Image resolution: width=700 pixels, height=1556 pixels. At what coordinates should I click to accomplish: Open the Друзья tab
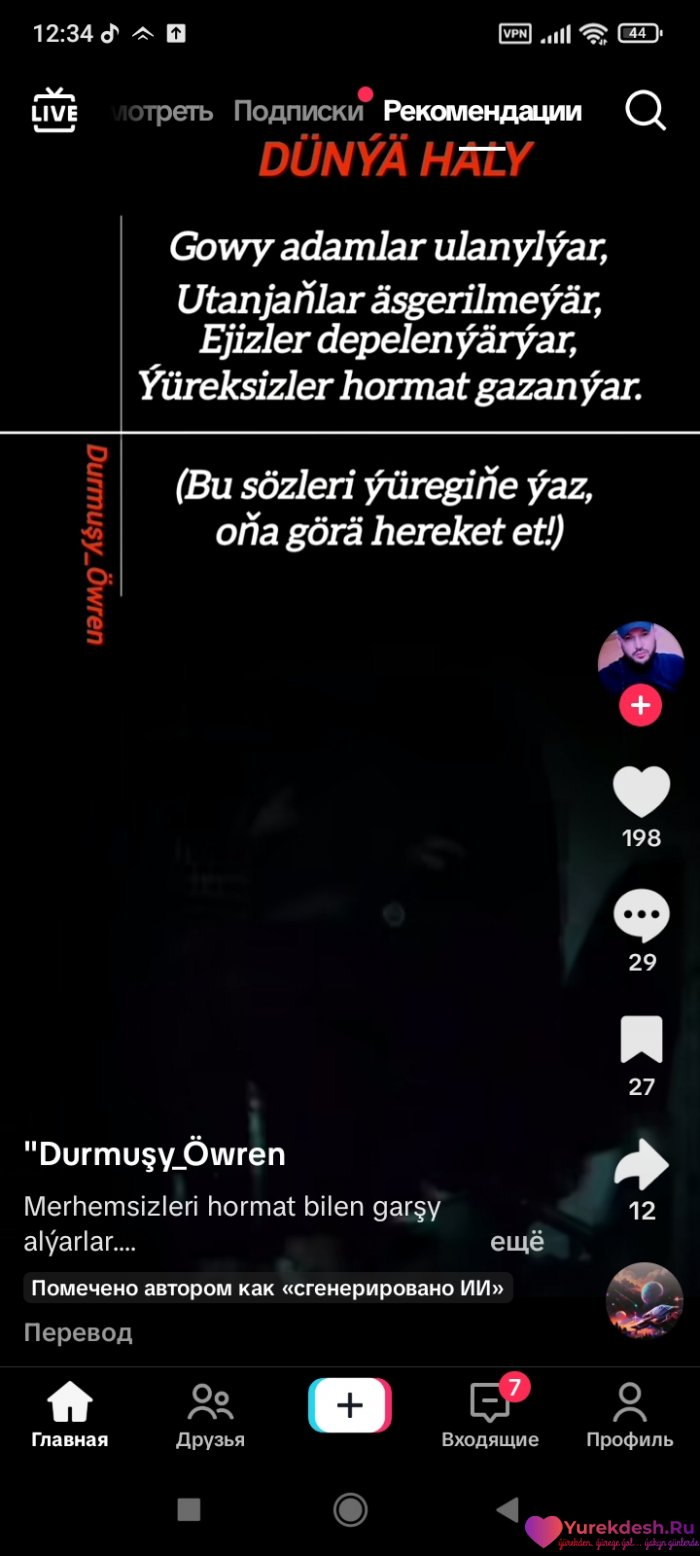click(210, 1414)
